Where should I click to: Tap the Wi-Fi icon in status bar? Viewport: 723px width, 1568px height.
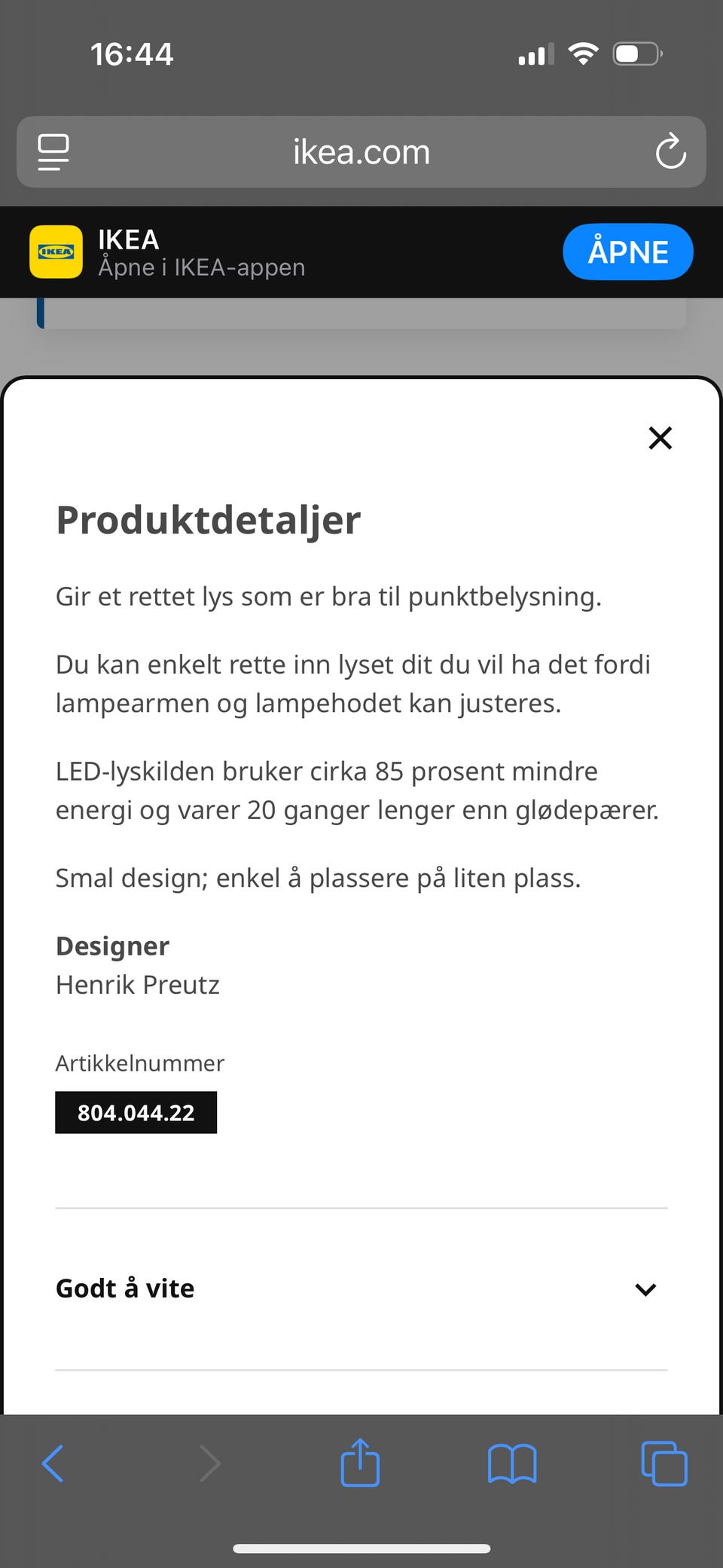pyautogui.click(x=584, y=53)
